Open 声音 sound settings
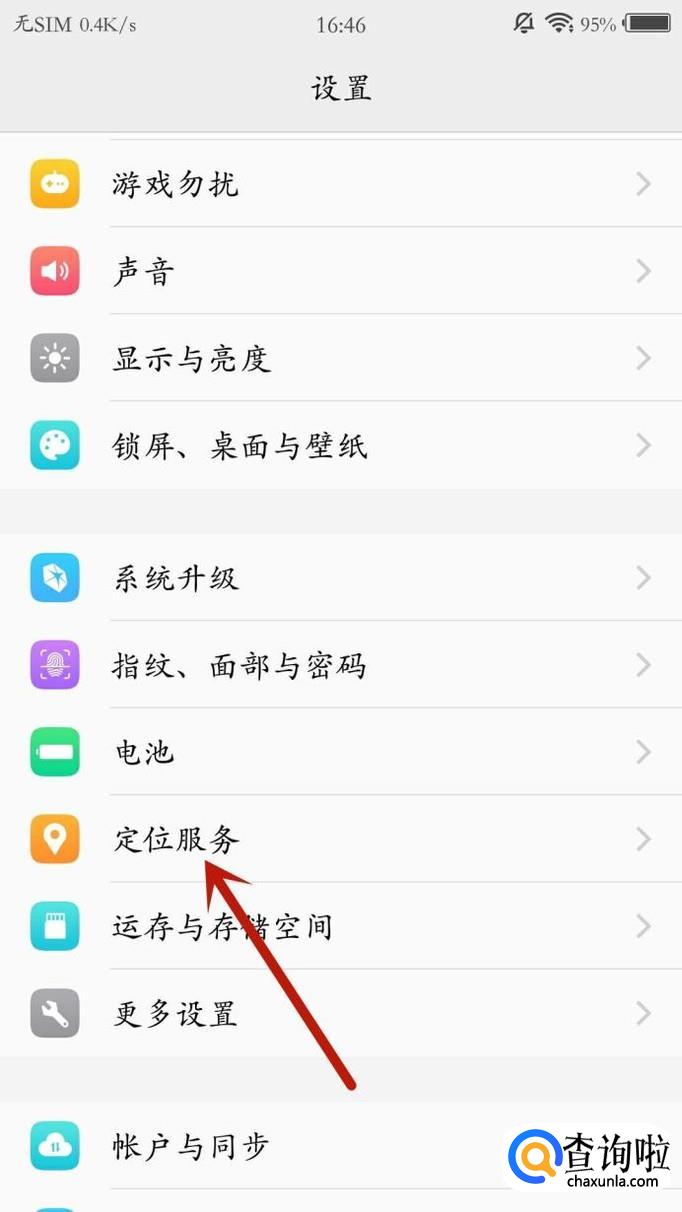 [x=340, y=271]
